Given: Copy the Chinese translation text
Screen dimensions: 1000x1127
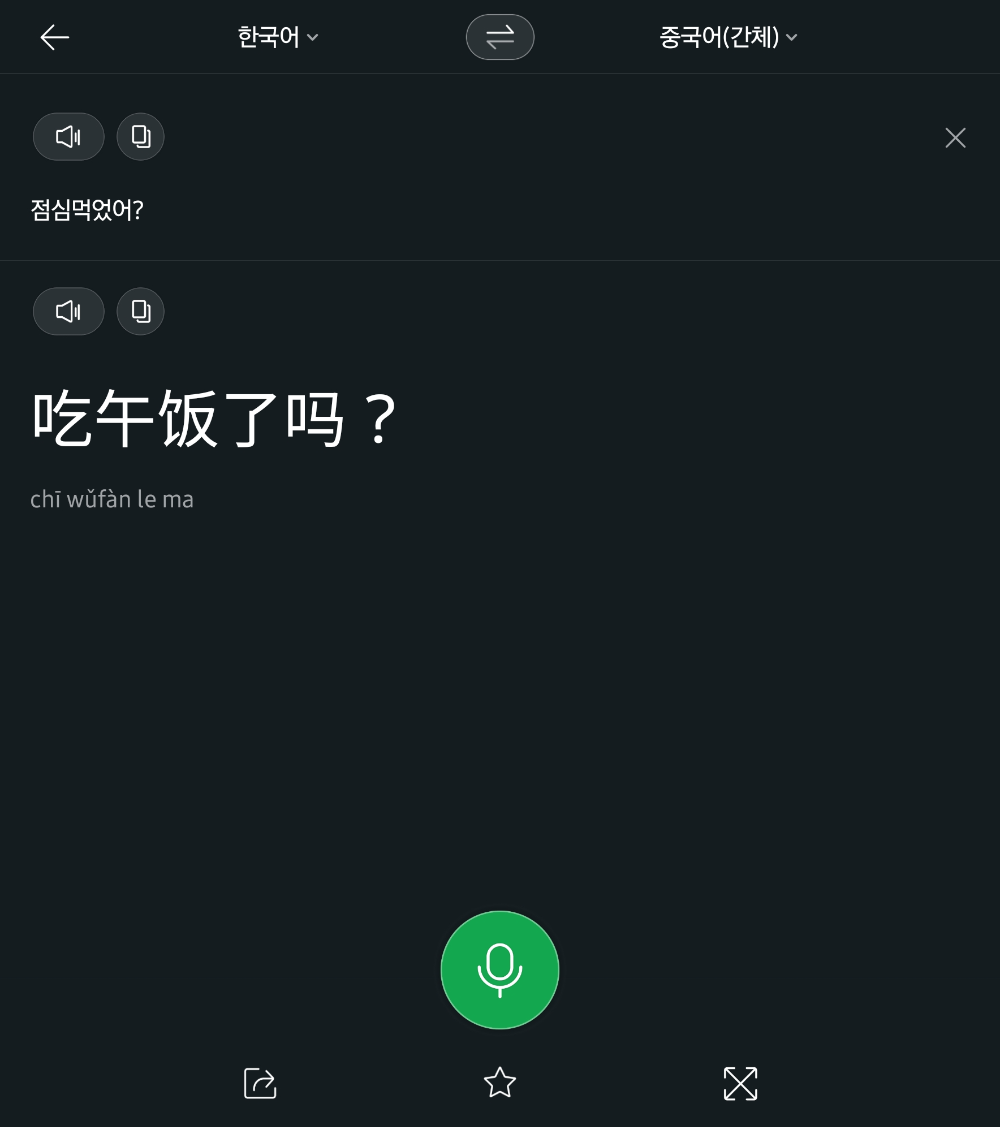Looking at the screenshot, I should coord(140,311).
